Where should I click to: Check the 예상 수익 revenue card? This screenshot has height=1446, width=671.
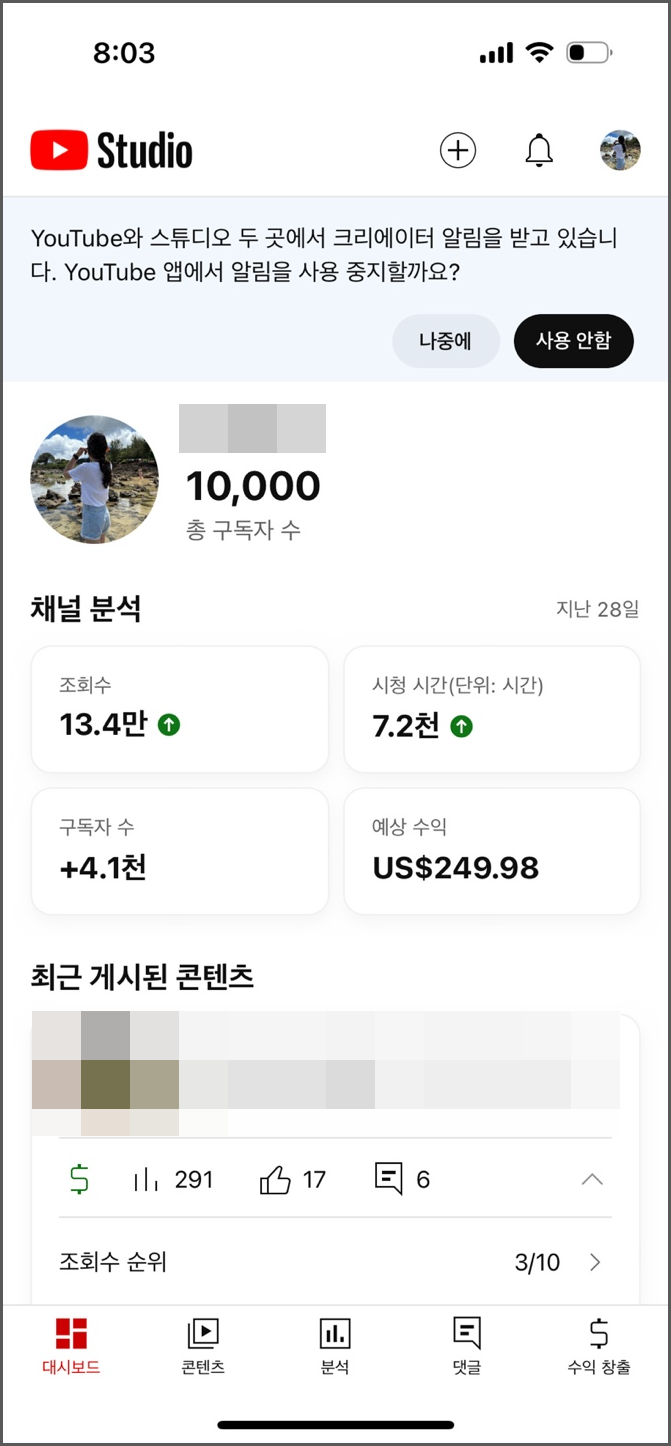(492, 851)
